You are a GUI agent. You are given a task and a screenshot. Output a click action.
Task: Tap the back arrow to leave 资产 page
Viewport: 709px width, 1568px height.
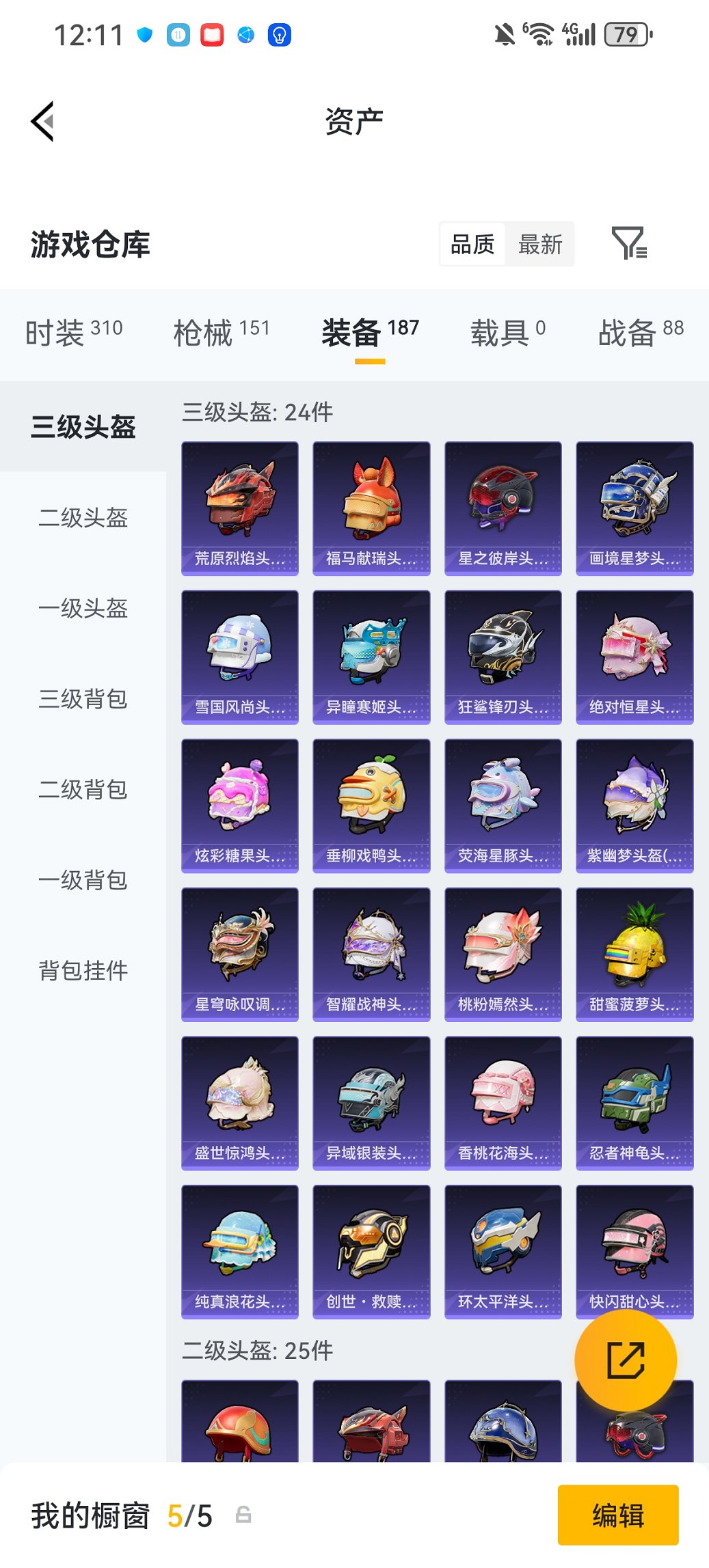42,120
